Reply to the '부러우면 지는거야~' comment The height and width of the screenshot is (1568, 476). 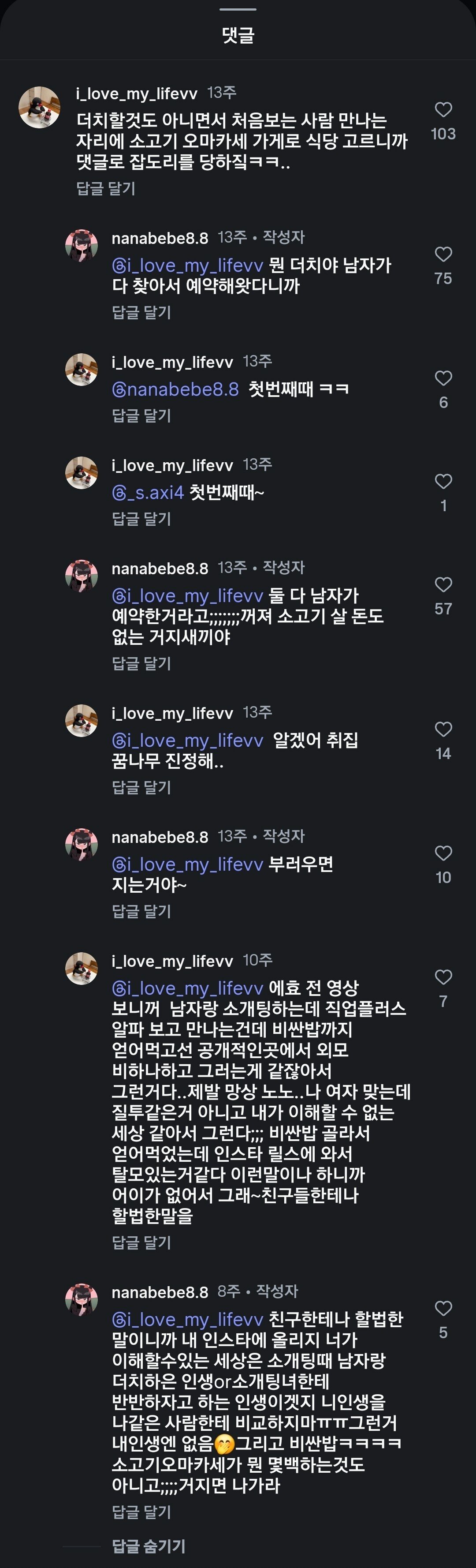[x=141, y=911]
